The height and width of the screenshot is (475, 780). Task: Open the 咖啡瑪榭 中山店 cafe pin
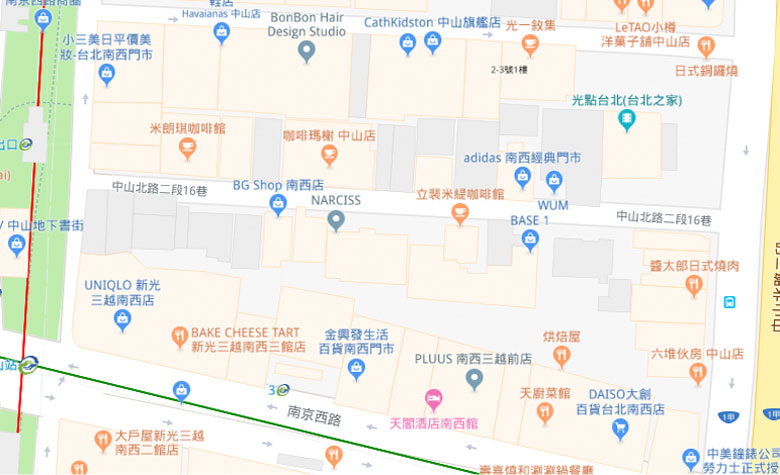tap(328, 154)
